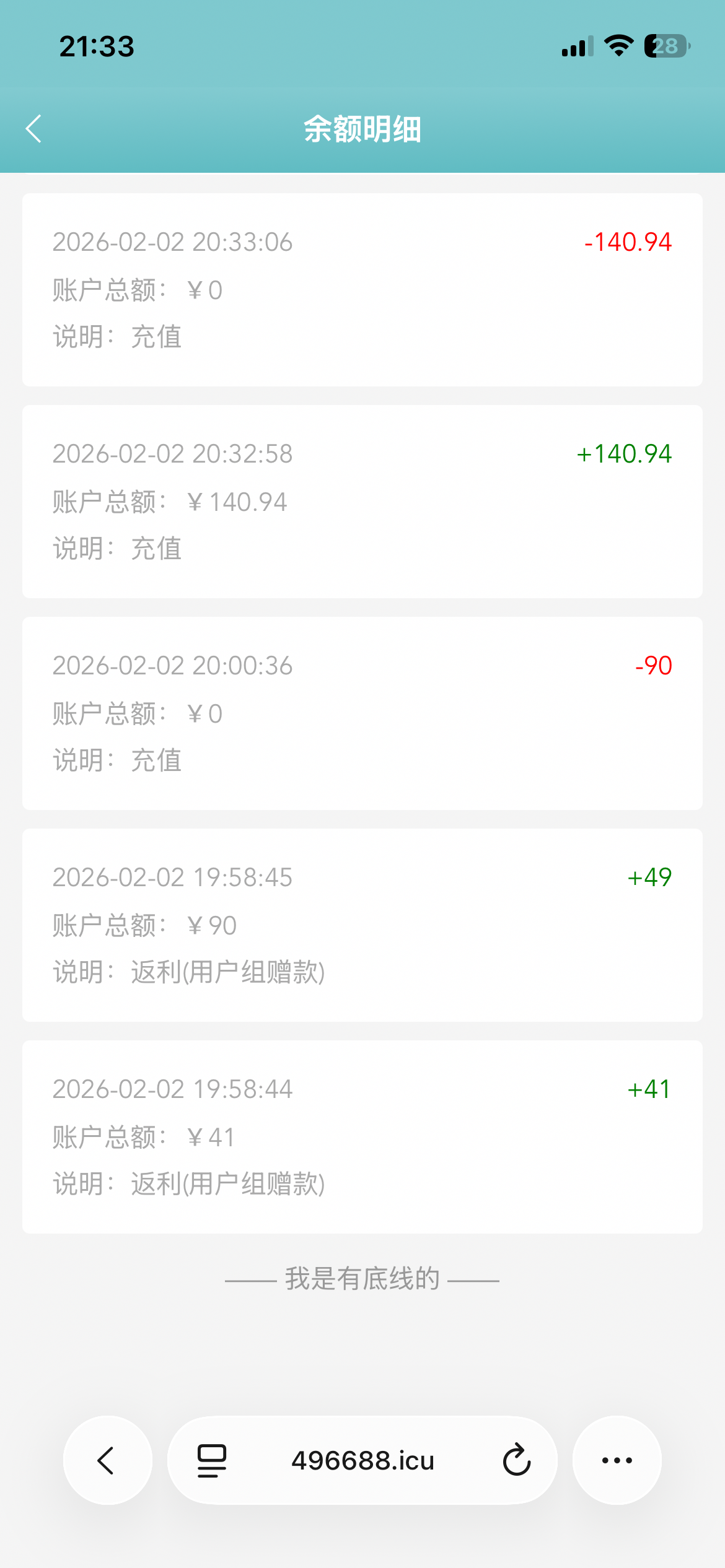The height and width of the screenshot is (1568, 725).
Task: Reload the current web page
Action: (516, 1460)
